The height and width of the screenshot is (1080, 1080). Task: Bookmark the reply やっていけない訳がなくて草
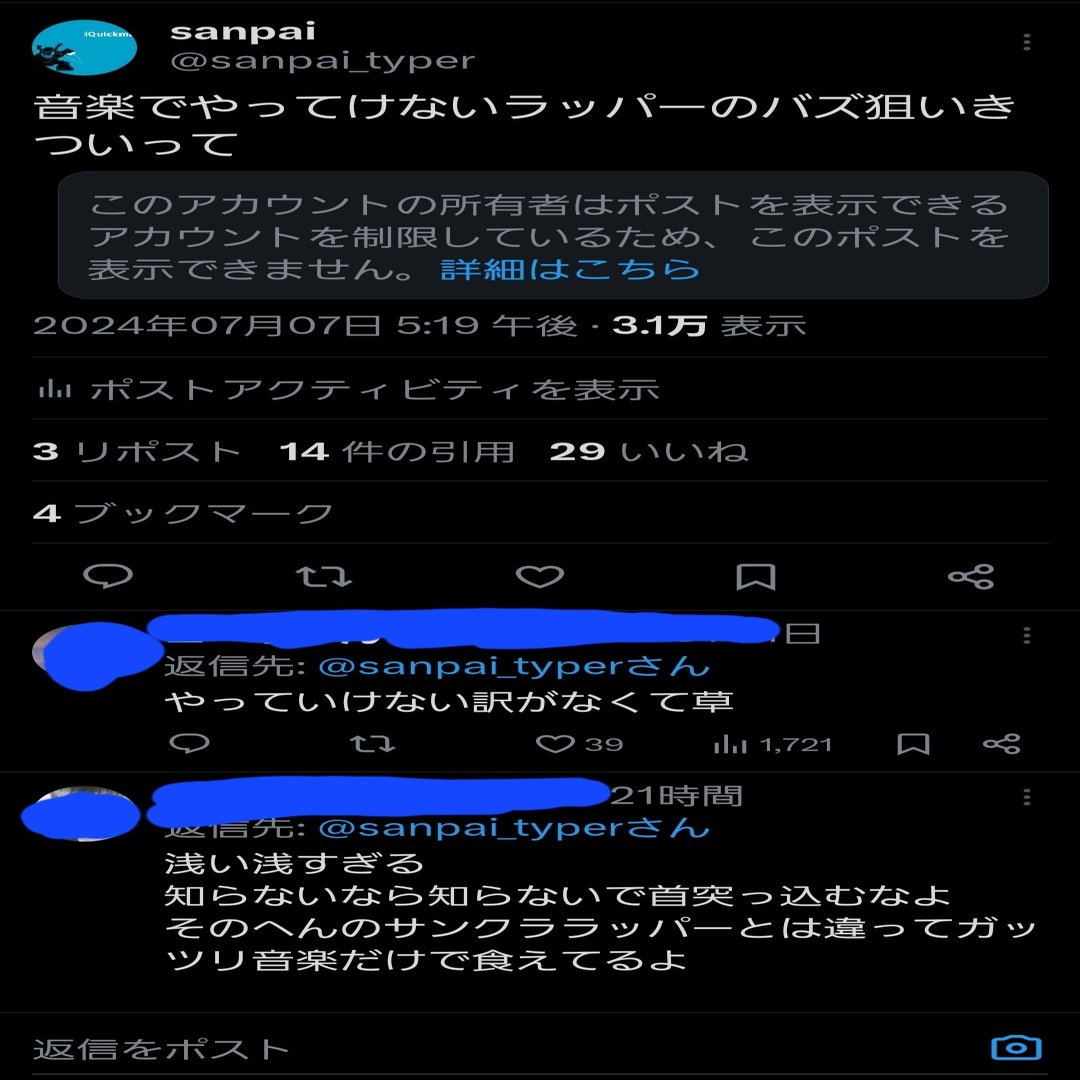point(913,744)
